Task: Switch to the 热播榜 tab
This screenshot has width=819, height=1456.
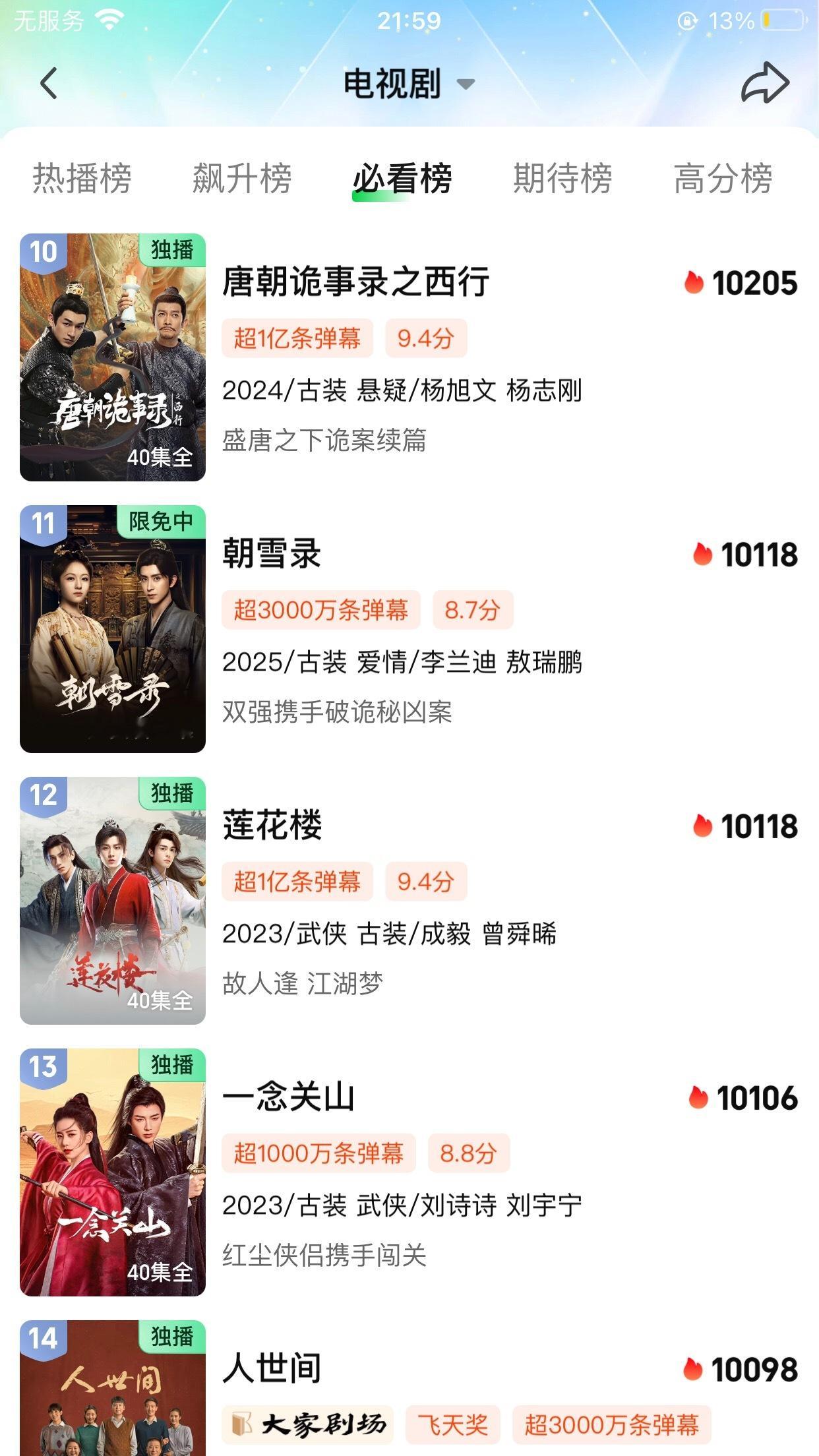Action: (82, 178)
